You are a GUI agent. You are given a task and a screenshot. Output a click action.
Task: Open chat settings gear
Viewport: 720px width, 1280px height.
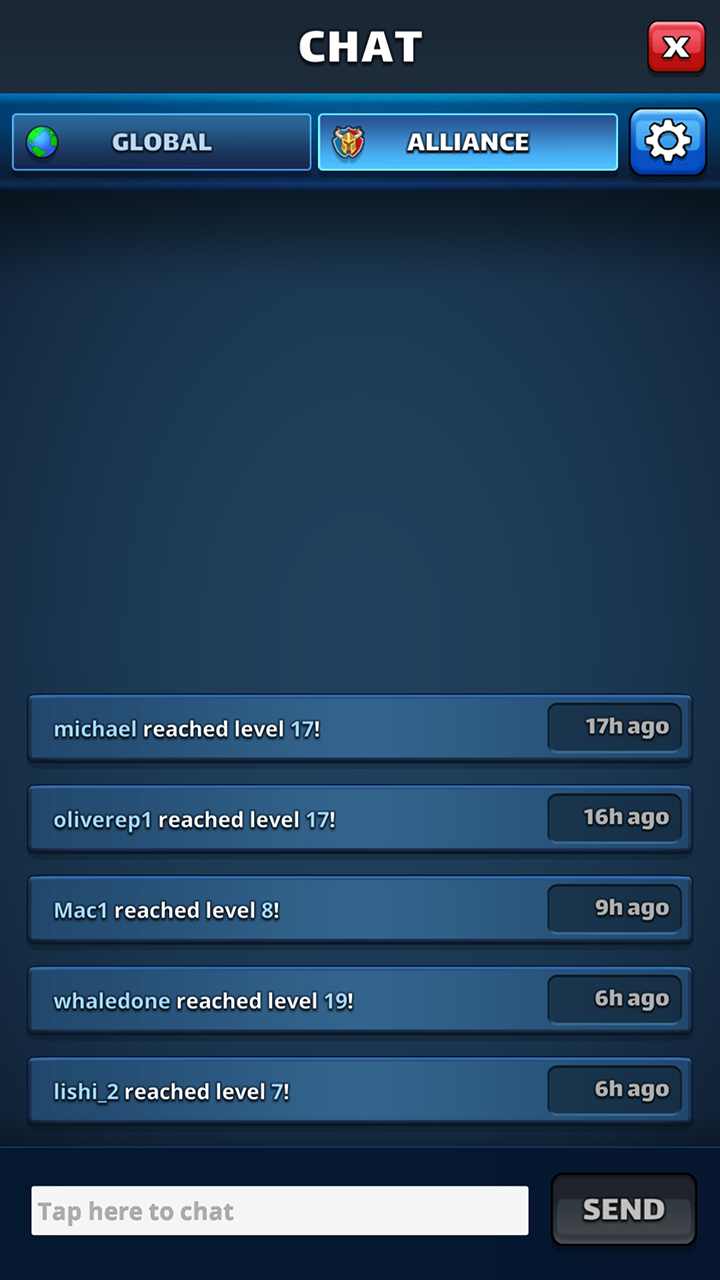tap(667, 142)
